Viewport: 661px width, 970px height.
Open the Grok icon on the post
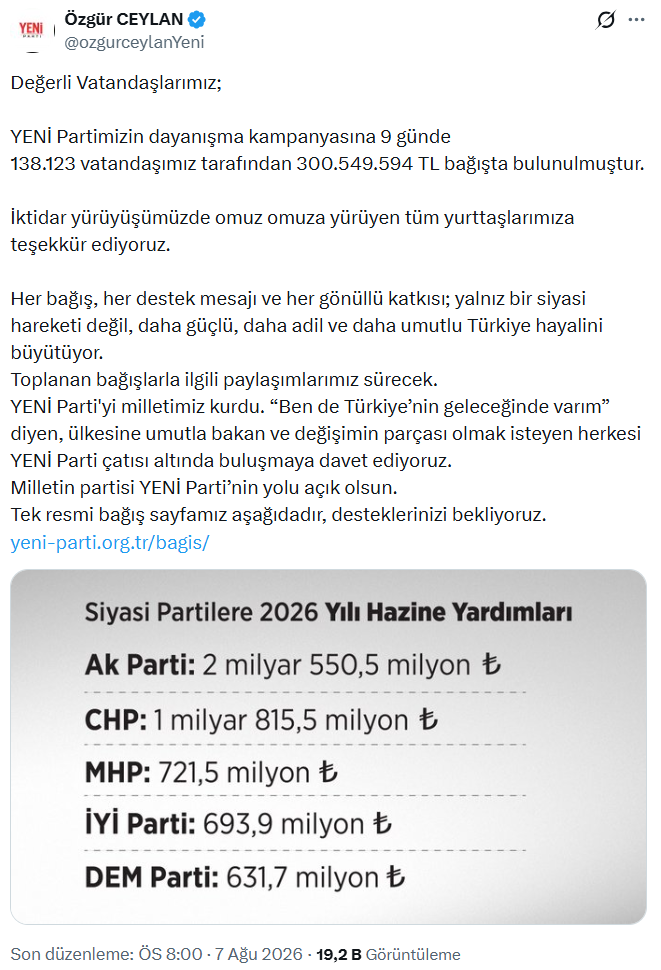(x=605, y=20)
